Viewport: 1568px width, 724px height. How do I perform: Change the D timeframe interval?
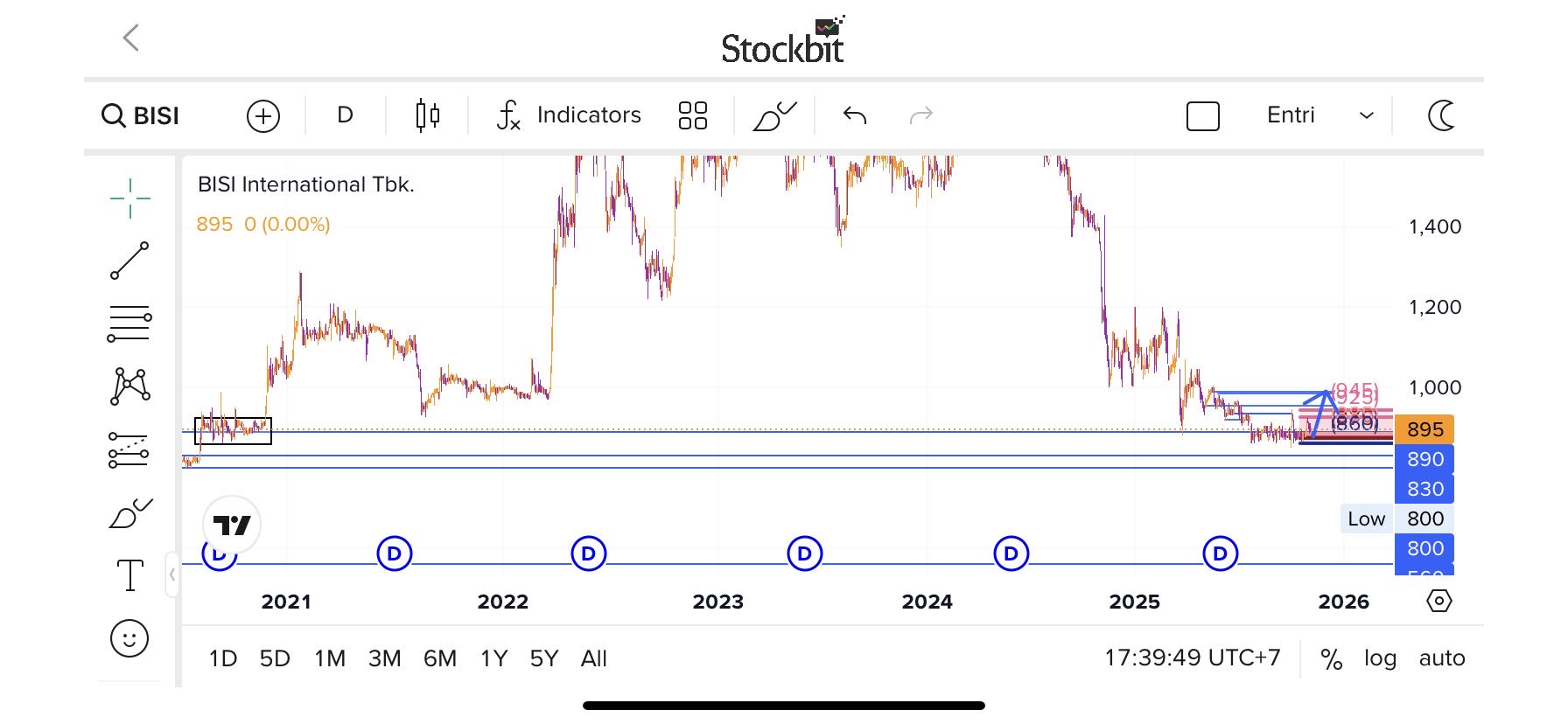[346, 115]
